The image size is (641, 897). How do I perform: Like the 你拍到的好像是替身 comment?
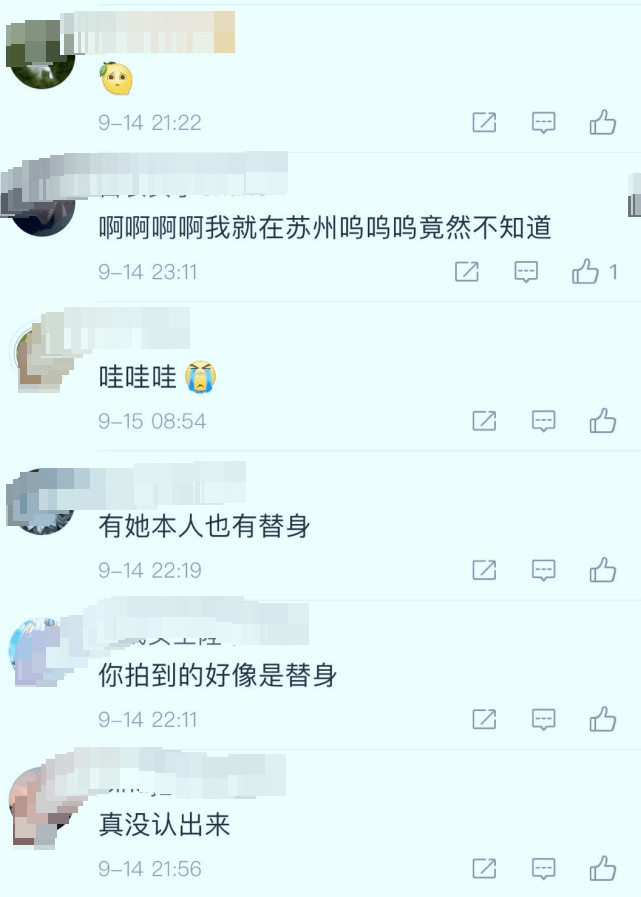[602, 719]
